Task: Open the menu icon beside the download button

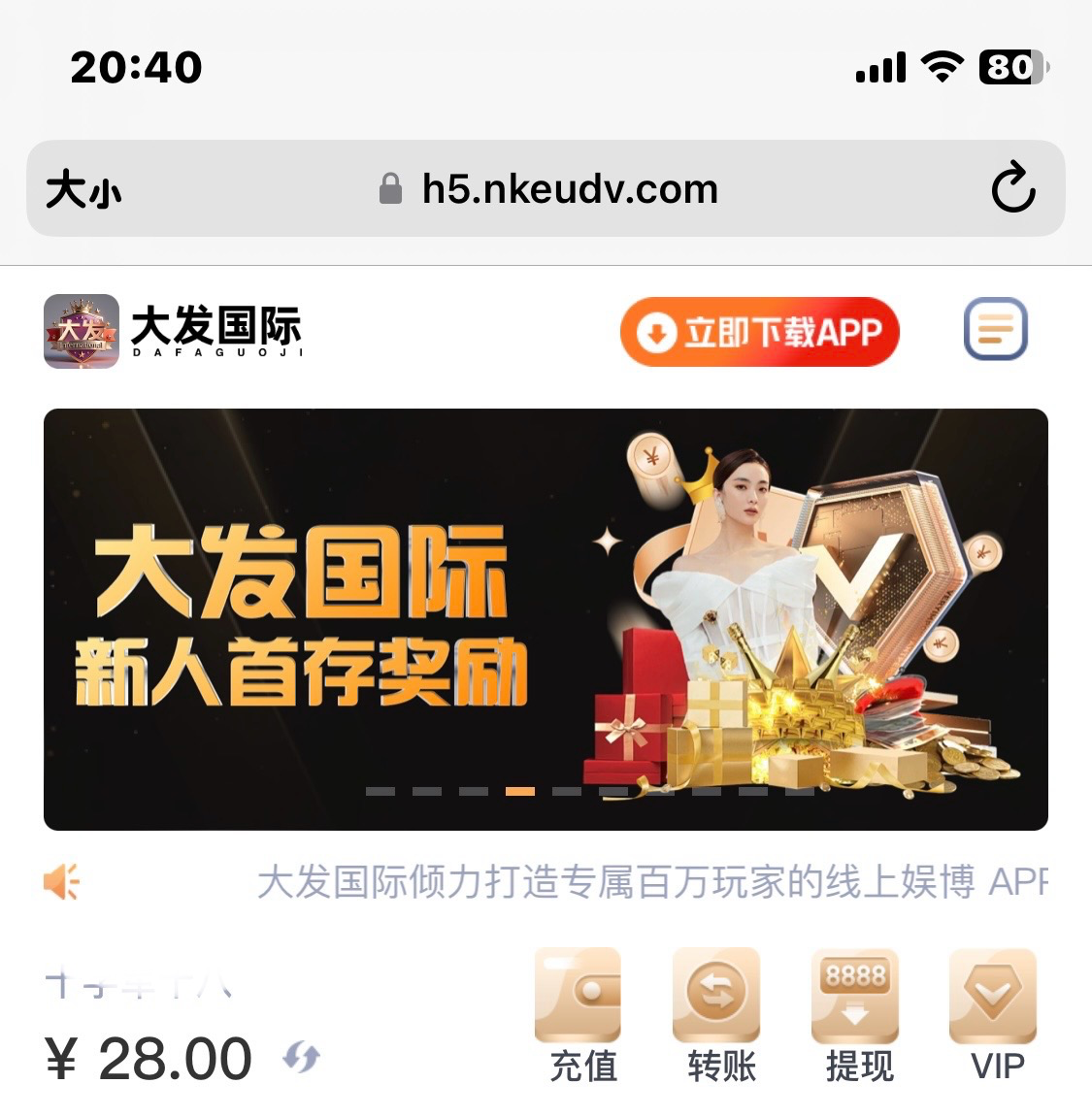Action: tap(995, 329)
